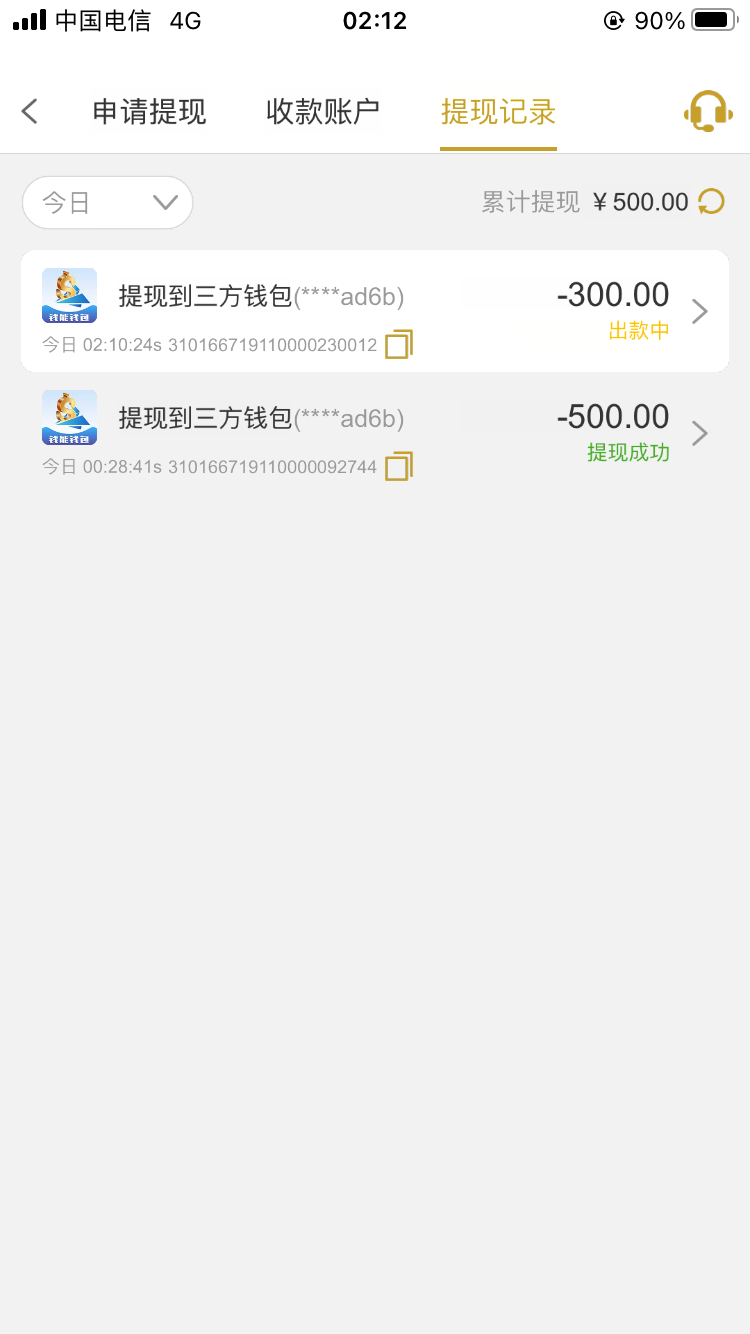Viewport: 750px width, 1334px height.
Task: Switch to the 申请提现 tab
Action: [x=148, y=112]
